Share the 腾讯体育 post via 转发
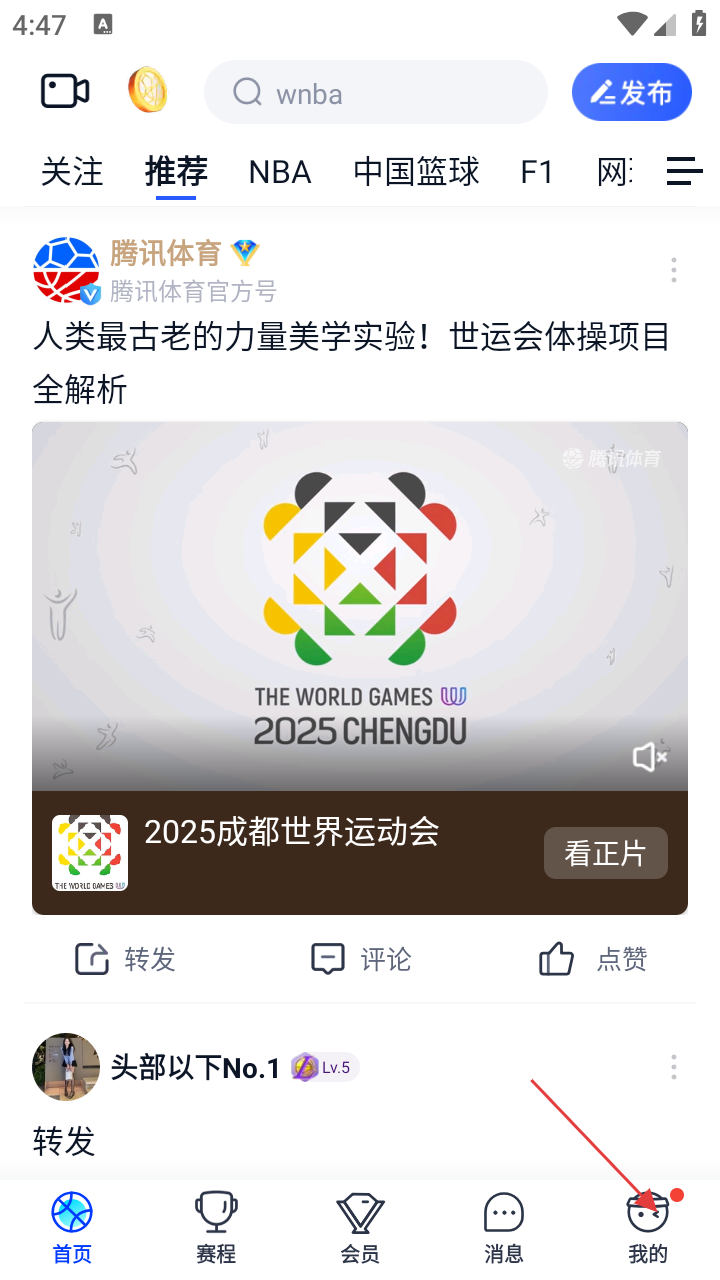Viewport: 720px width, 1280px height. 126,959
